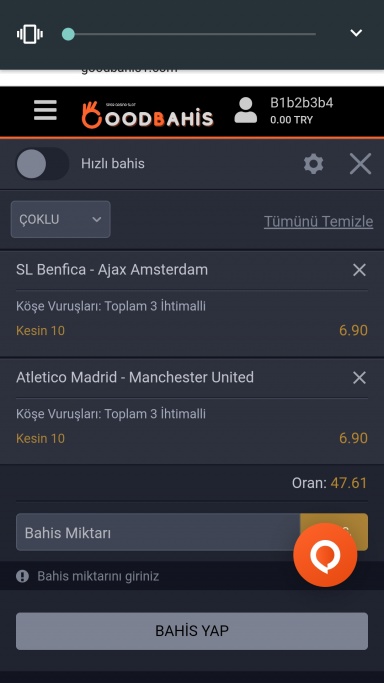Screen dimensions: 384x683
Task: Tap the BAHİS YAP button
Action: pyautogui.click(x=192, y=631)
